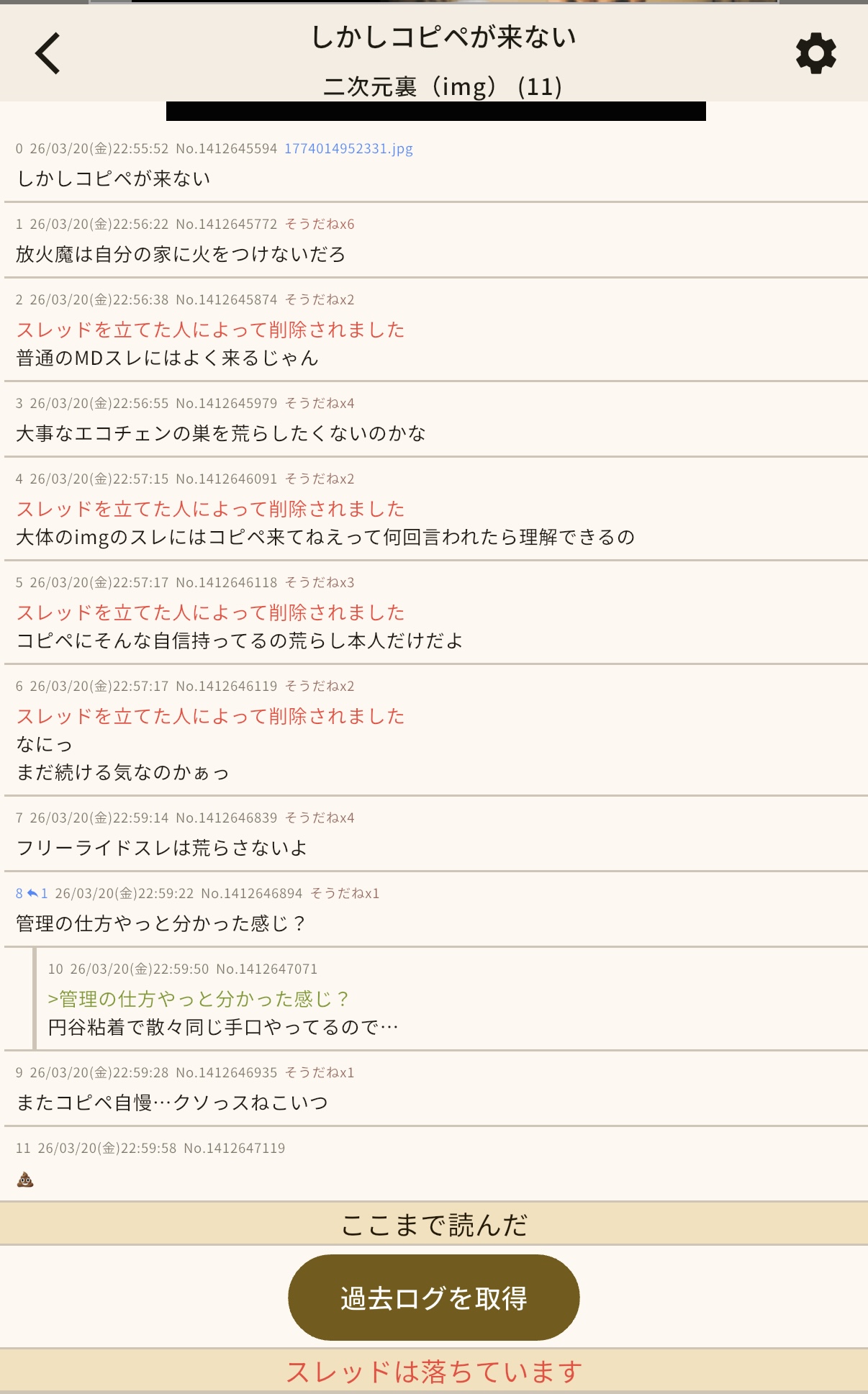
Task: Open the settings gear
Action: click(815, 53)
